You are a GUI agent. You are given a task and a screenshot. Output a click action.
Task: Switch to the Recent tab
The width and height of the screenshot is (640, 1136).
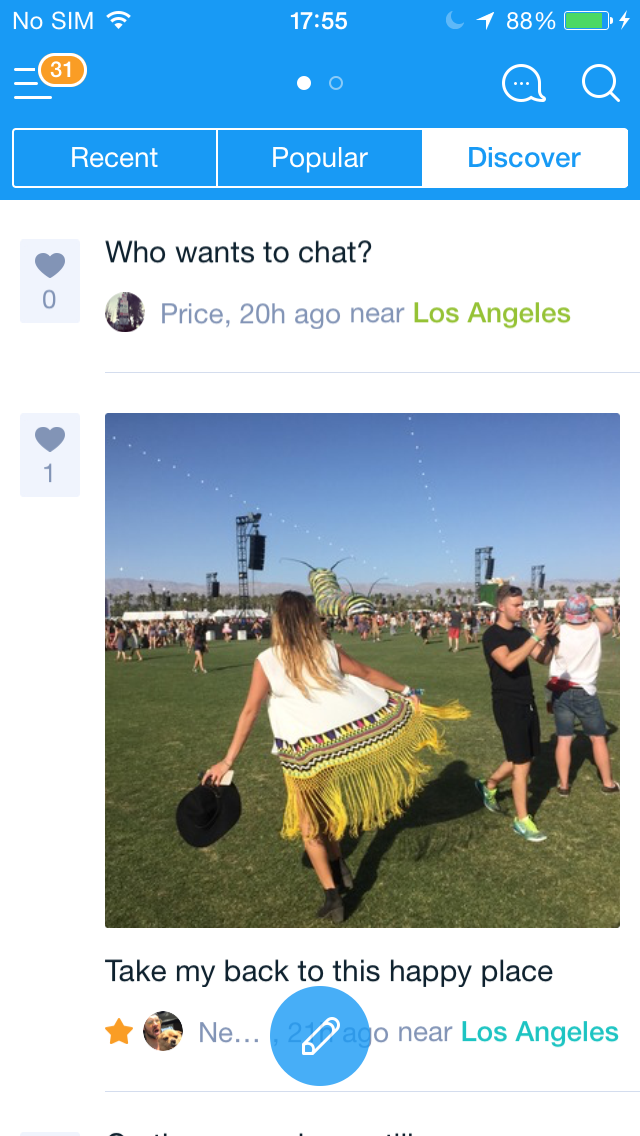pyautogui.click(x=115, y=158)
